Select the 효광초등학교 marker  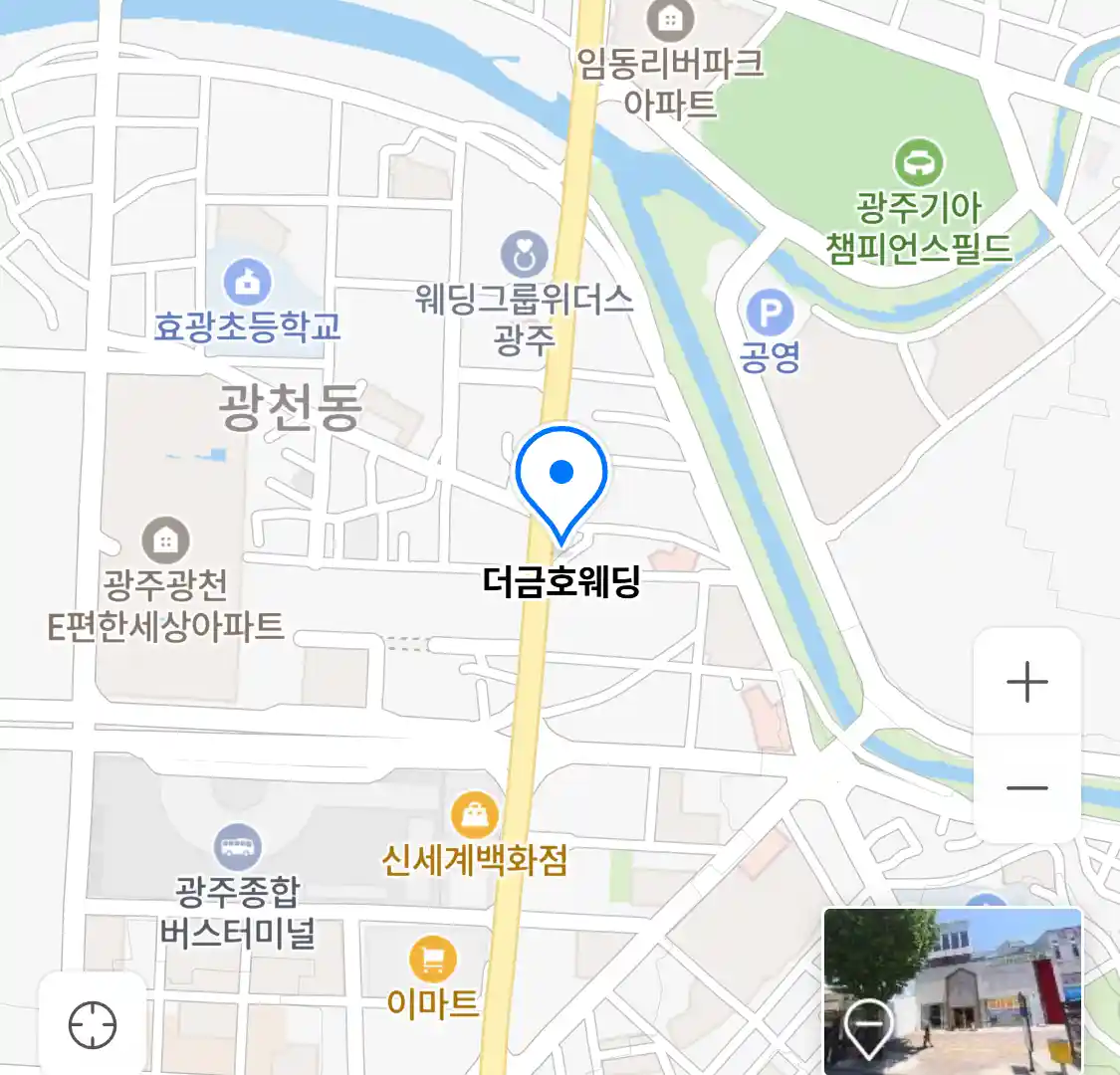click(247, 283)
